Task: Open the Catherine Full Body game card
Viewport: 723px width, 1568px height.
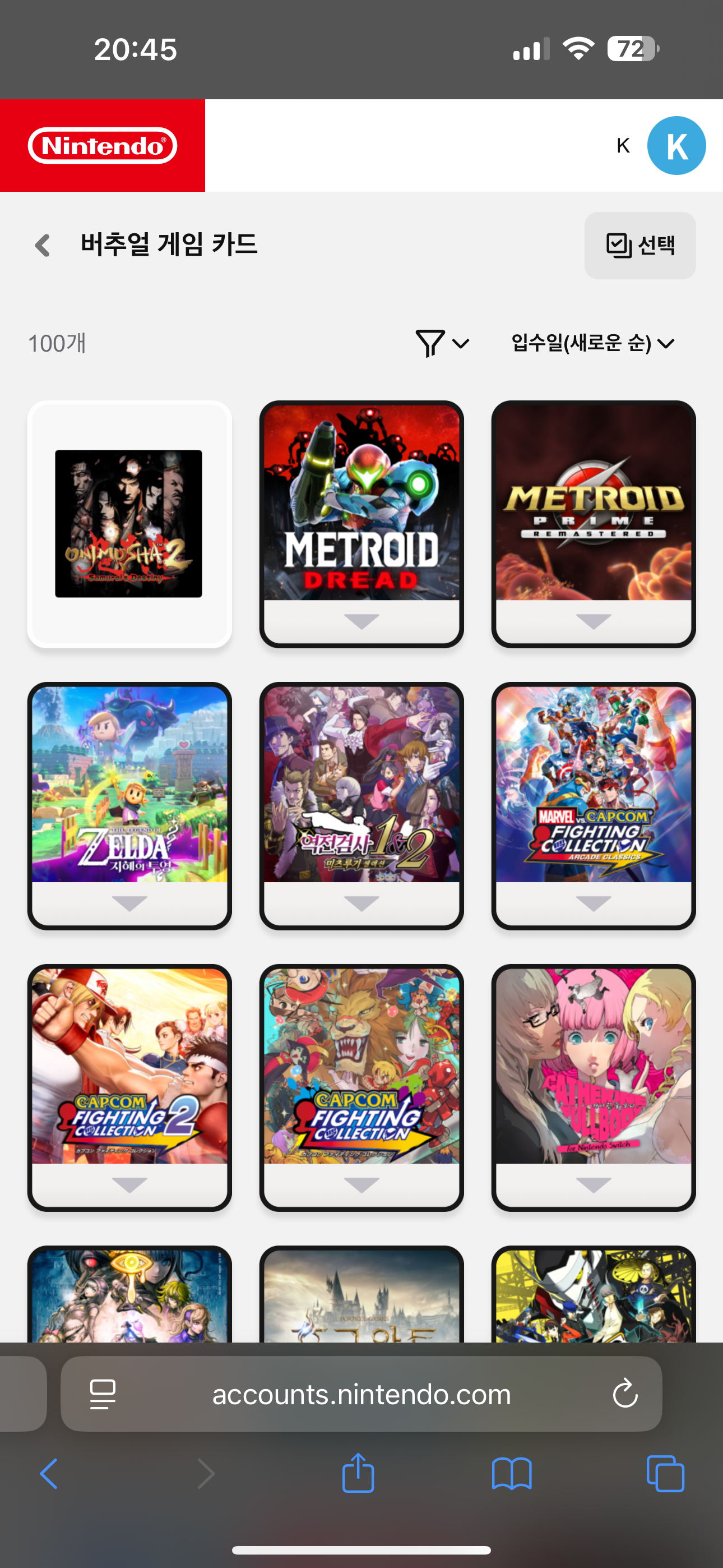Action: (594, 1086)
